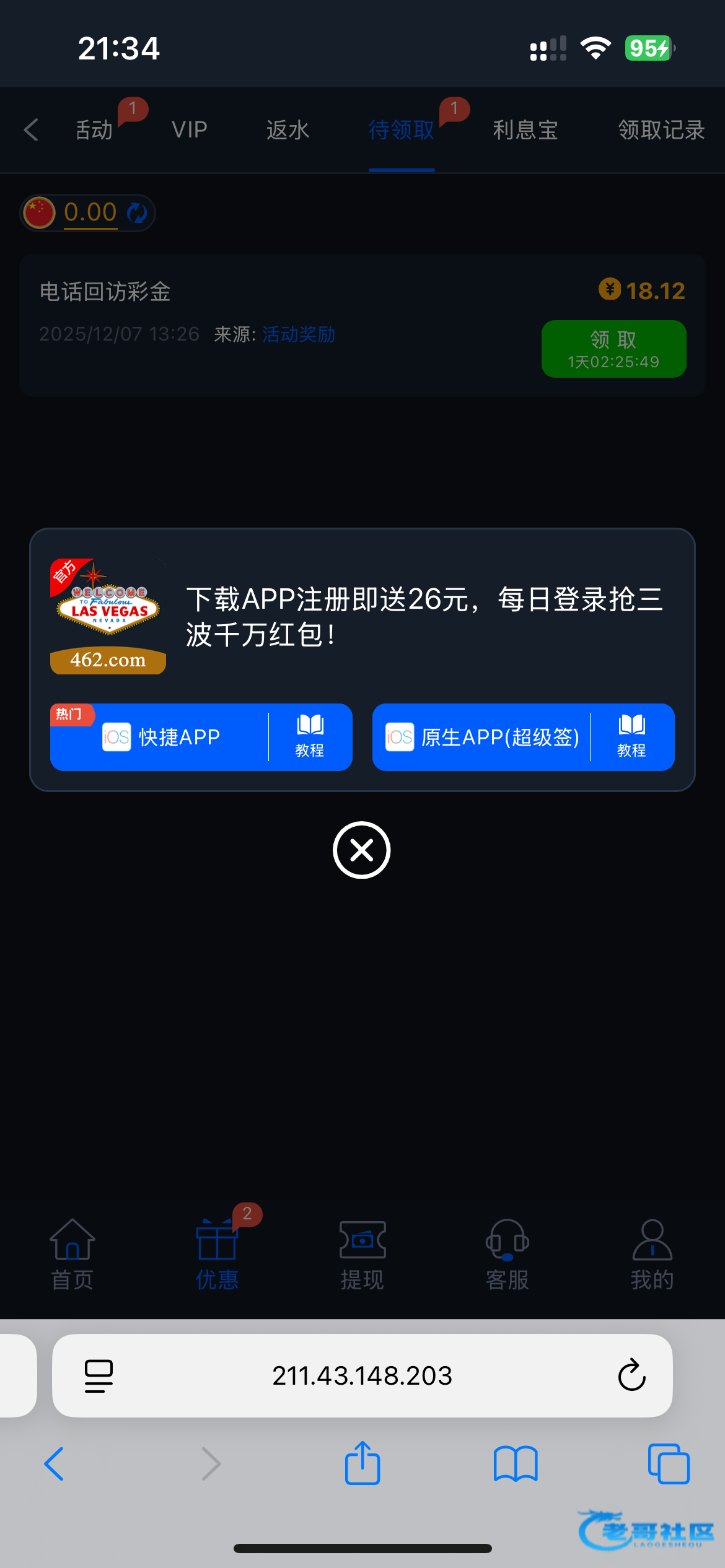Screen dimensions: 725x1568
Task: Select the 利息宝 tab
Action: pyautogui.click(x=525, y=130)
